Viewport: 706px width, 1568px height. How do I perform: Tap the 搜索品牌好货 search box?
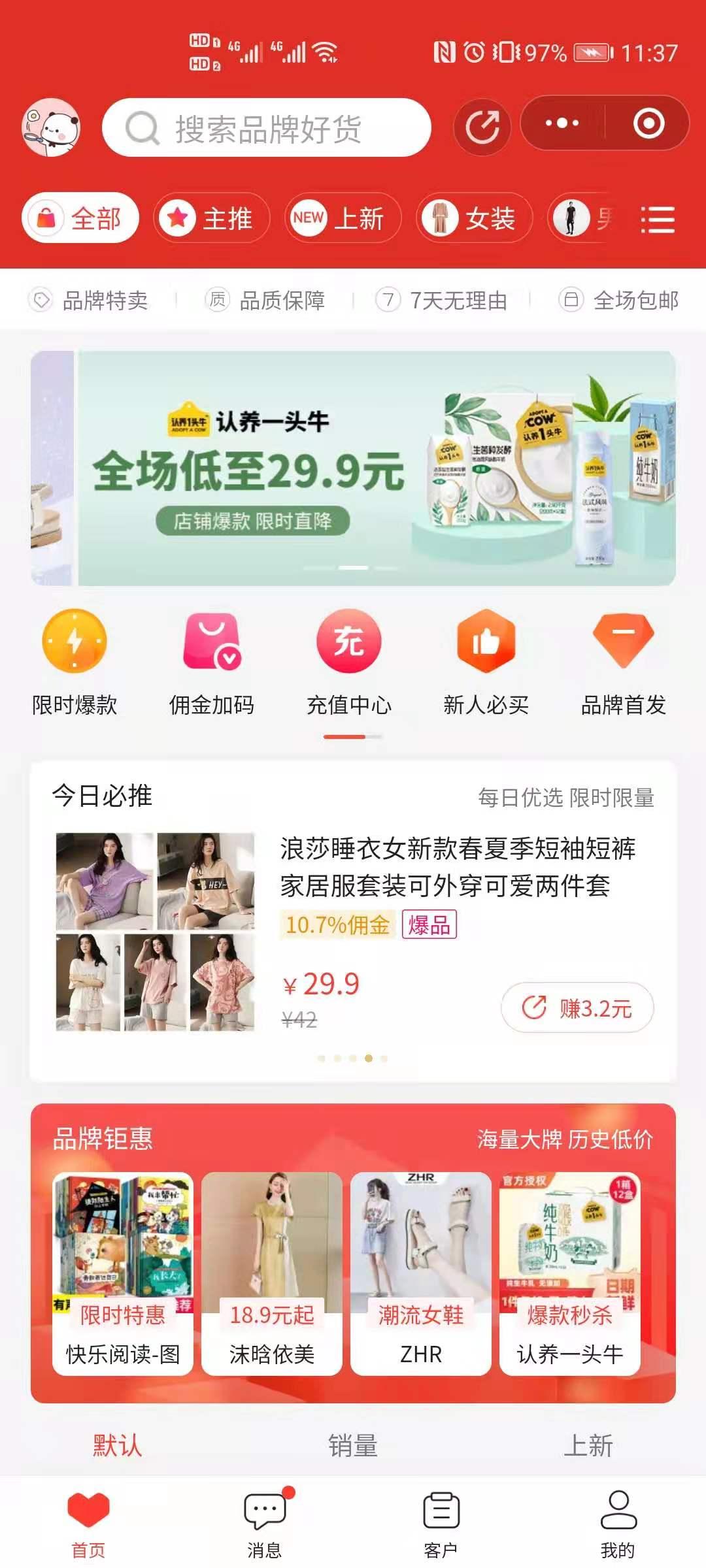coord(267,128)
